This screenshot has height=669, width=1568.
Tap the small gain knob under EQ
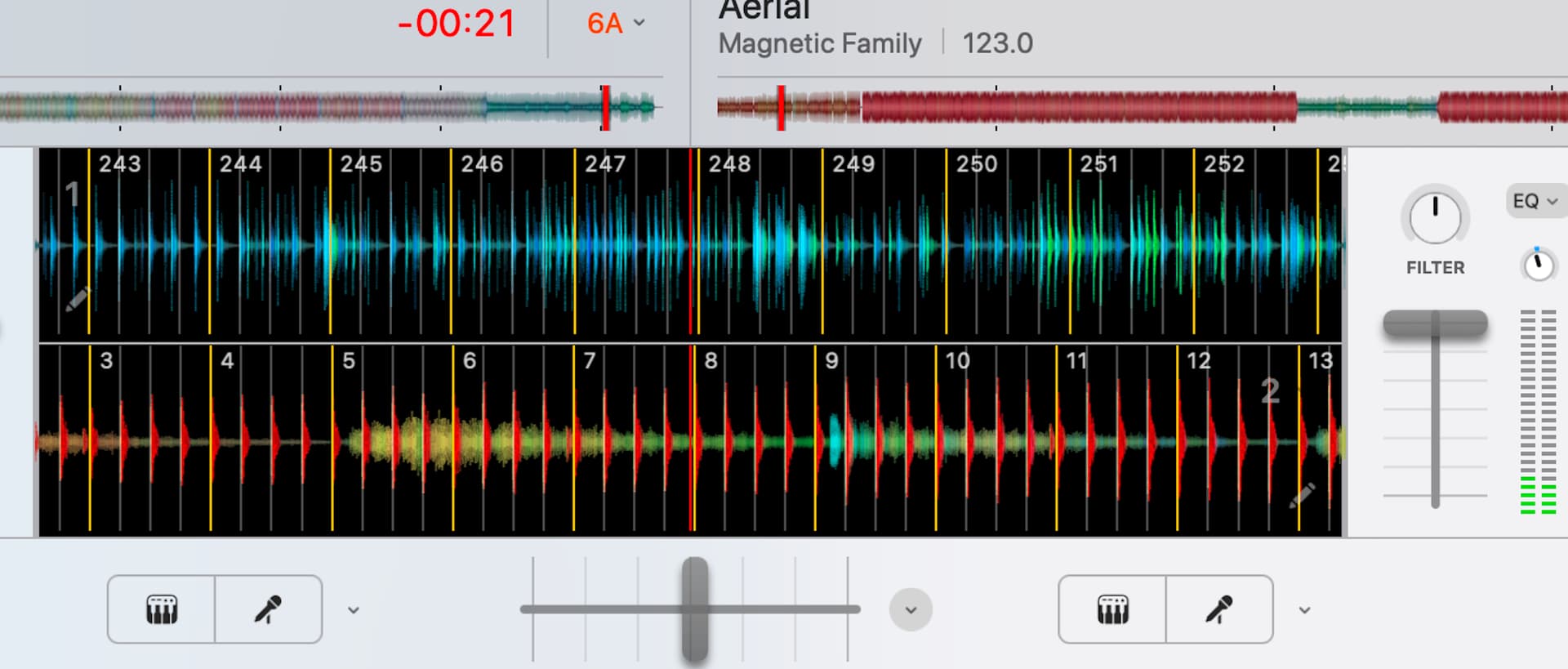coord(1539,265)
